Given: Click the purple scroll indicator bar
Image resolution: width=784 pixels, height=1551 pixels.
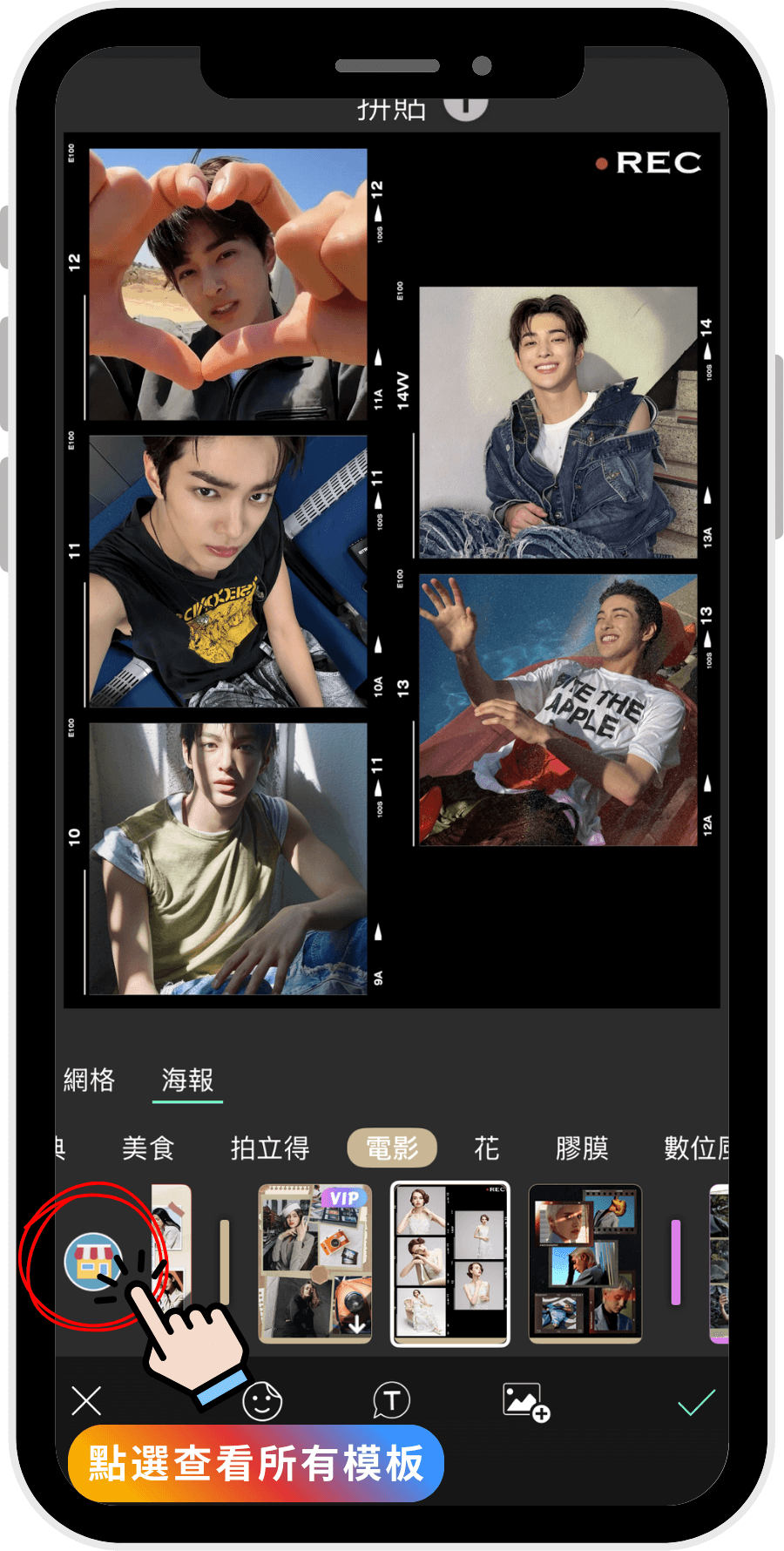Looking at the screenshot, I should tap(676, 1261).
